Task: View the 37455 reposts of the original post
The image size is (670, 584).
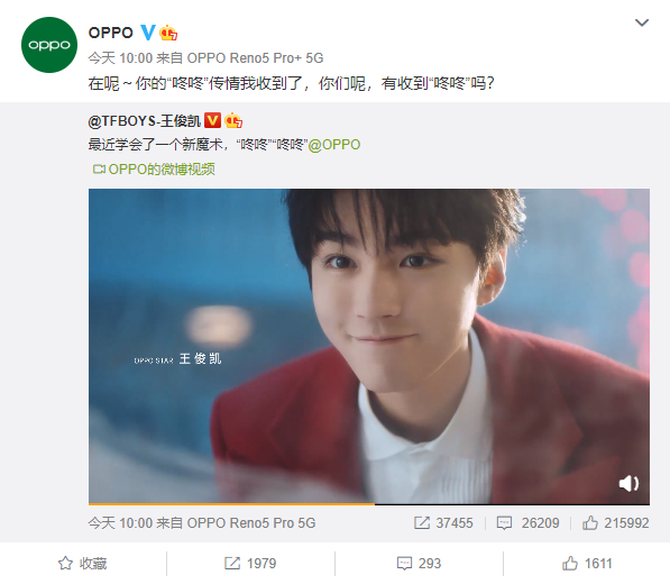Action: [x=444, y=523]
